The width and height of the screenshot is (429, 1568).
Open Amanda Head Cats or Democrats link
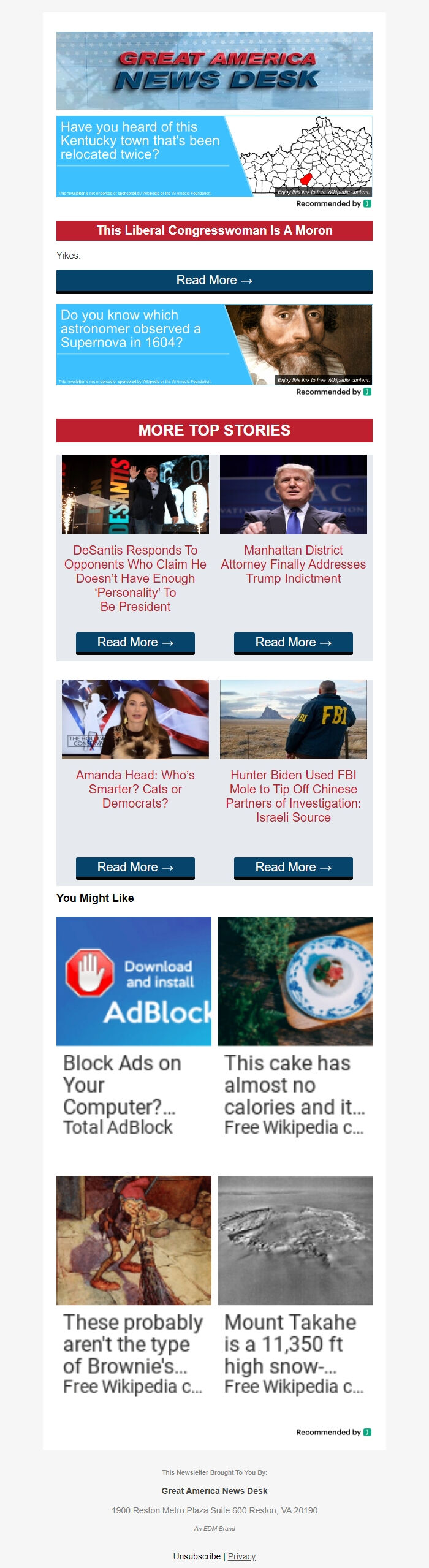tap(135, 789)
